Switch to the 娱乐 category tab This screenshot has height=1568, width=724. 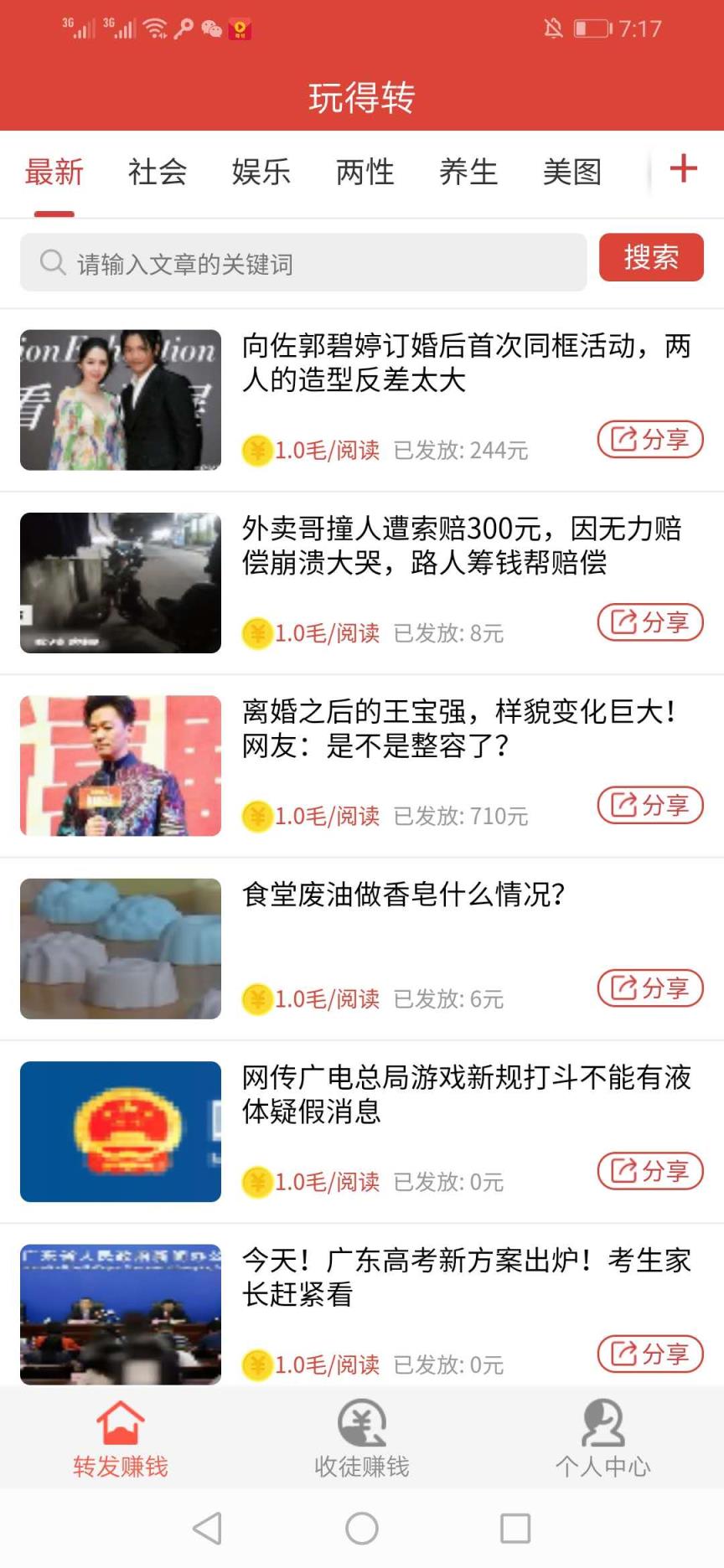(x=261, y=172)
